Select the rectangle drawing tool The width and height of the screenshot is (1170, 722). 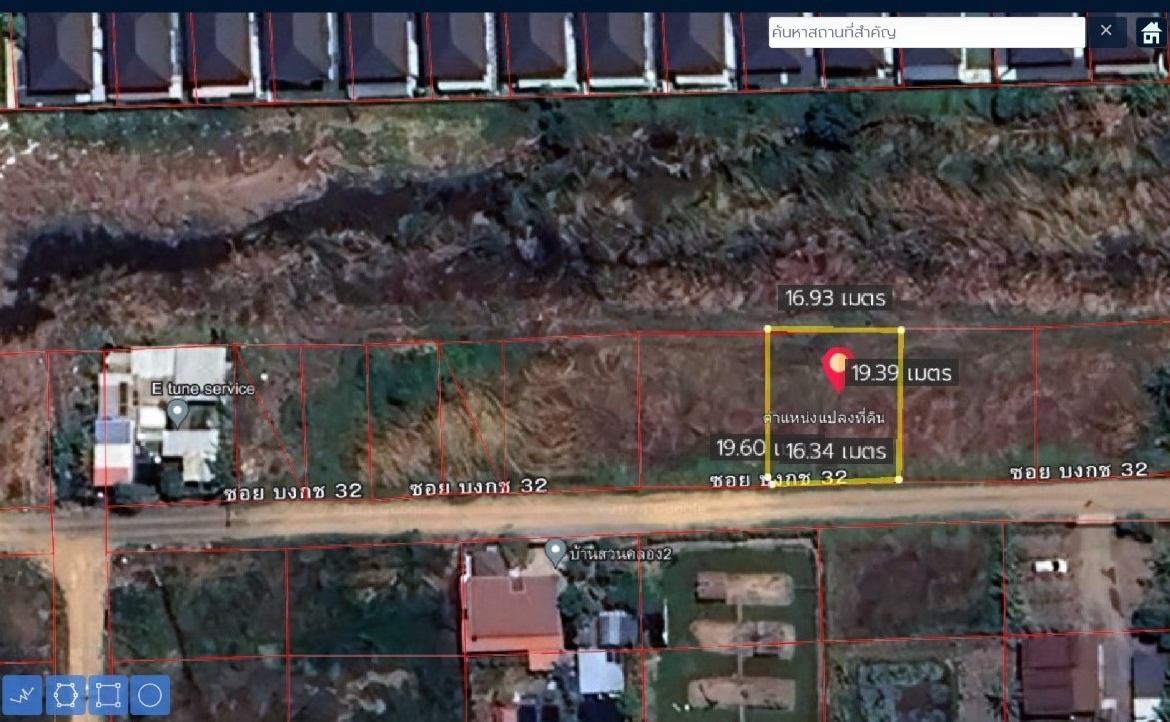coord(108,694)
